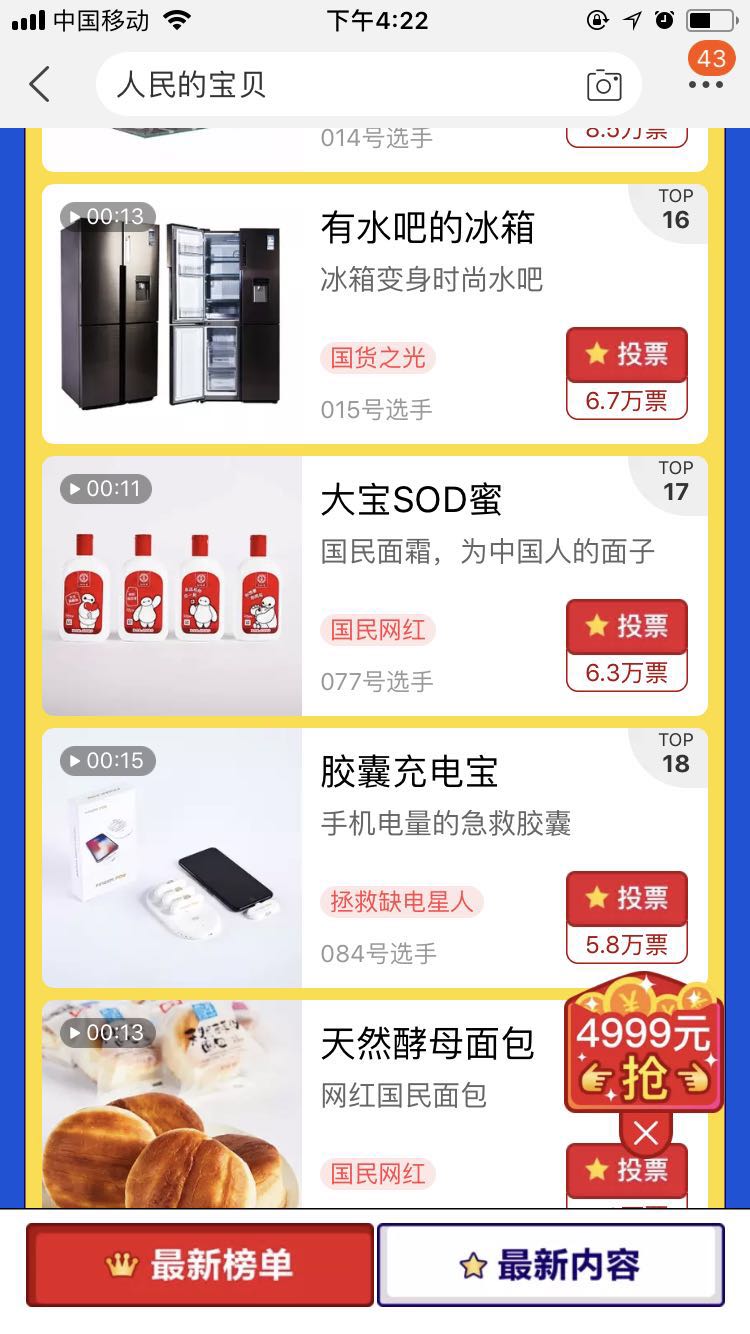
Task: Tap the star icon on 有水吧的冰箱 vote button
Action: [598, 355]
